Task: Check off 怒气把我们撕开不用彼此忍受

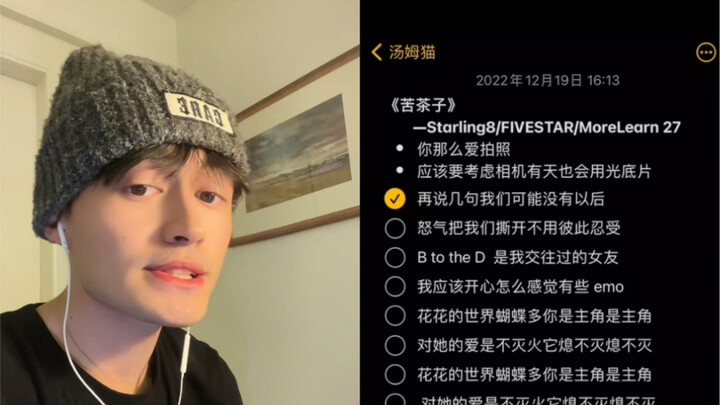Action: pos(395,228)
